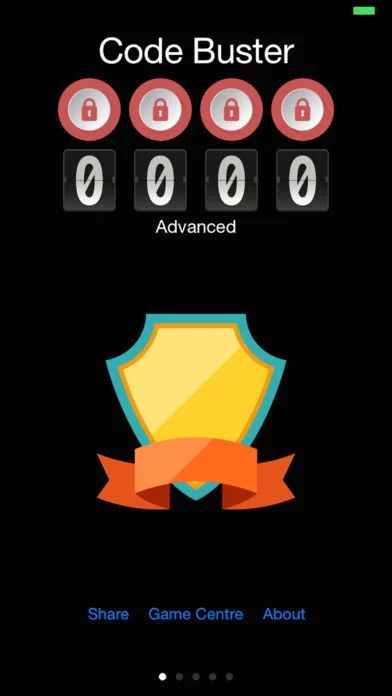Tap the page indicator dots
392x696 pixels.
pos(196,676)
